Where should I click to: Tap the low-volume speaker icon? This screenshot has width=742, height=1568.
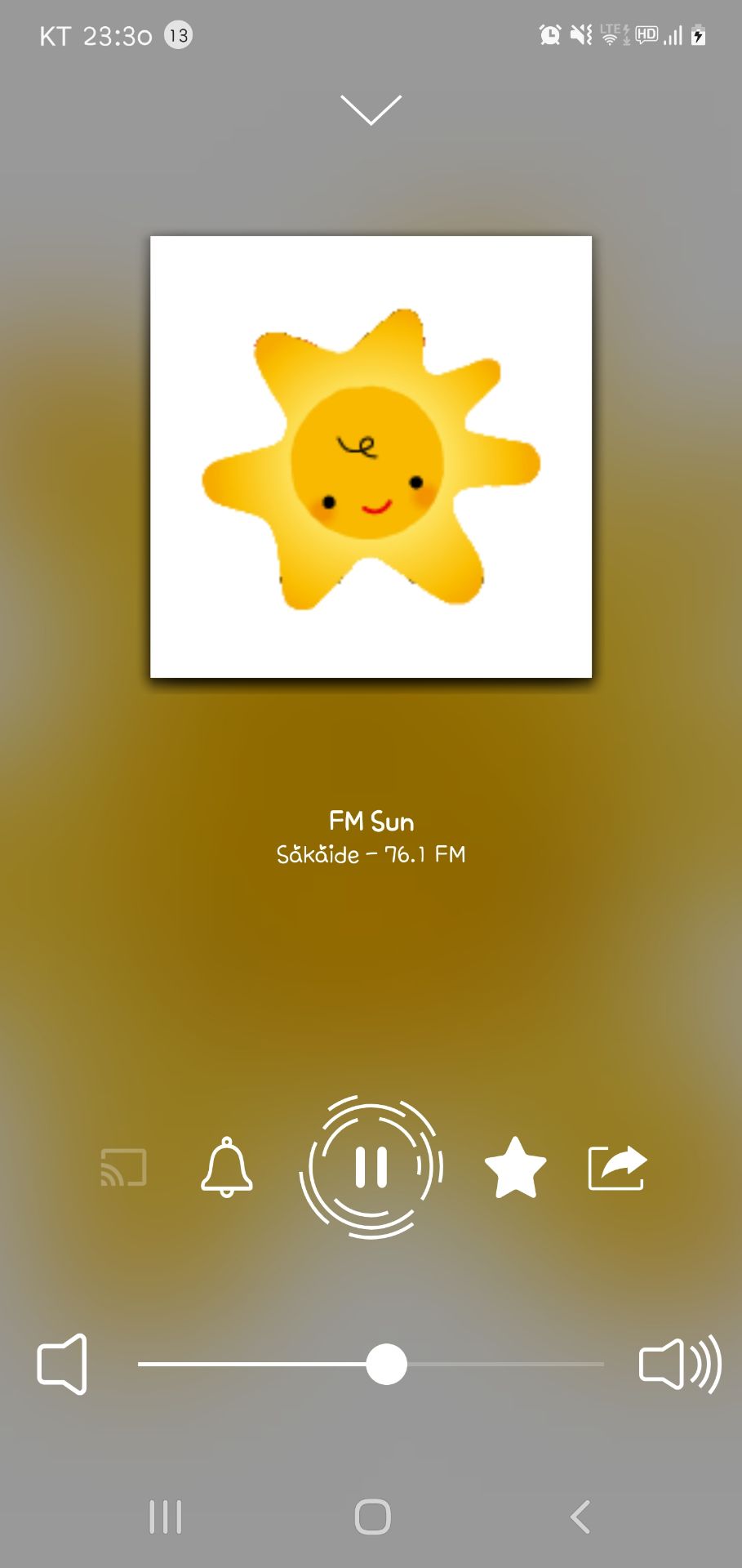[62, 1364]
